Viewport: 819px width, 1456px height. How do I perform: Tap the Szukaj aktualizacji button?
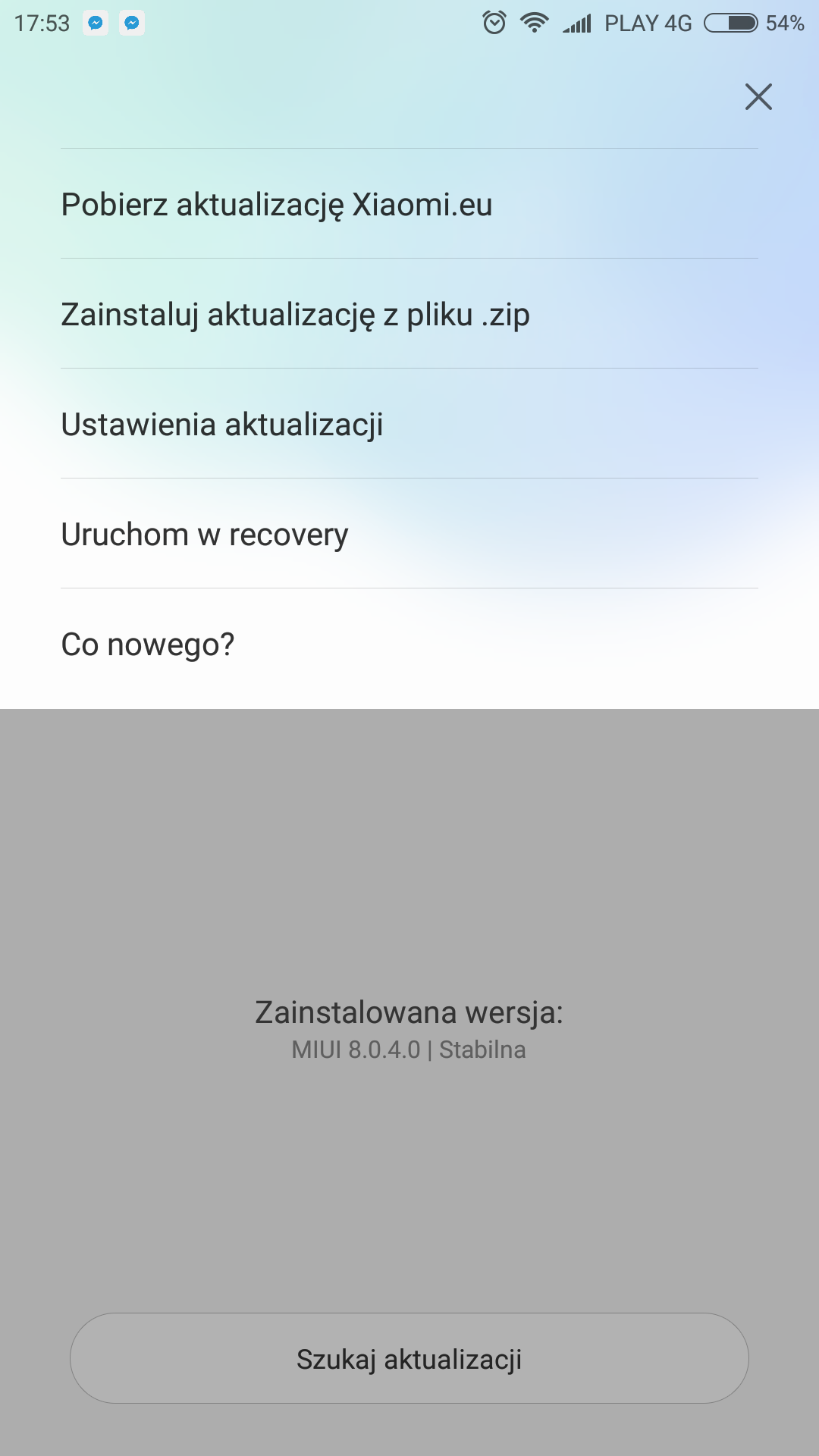pyautogui.click(x=409, y=1359)
